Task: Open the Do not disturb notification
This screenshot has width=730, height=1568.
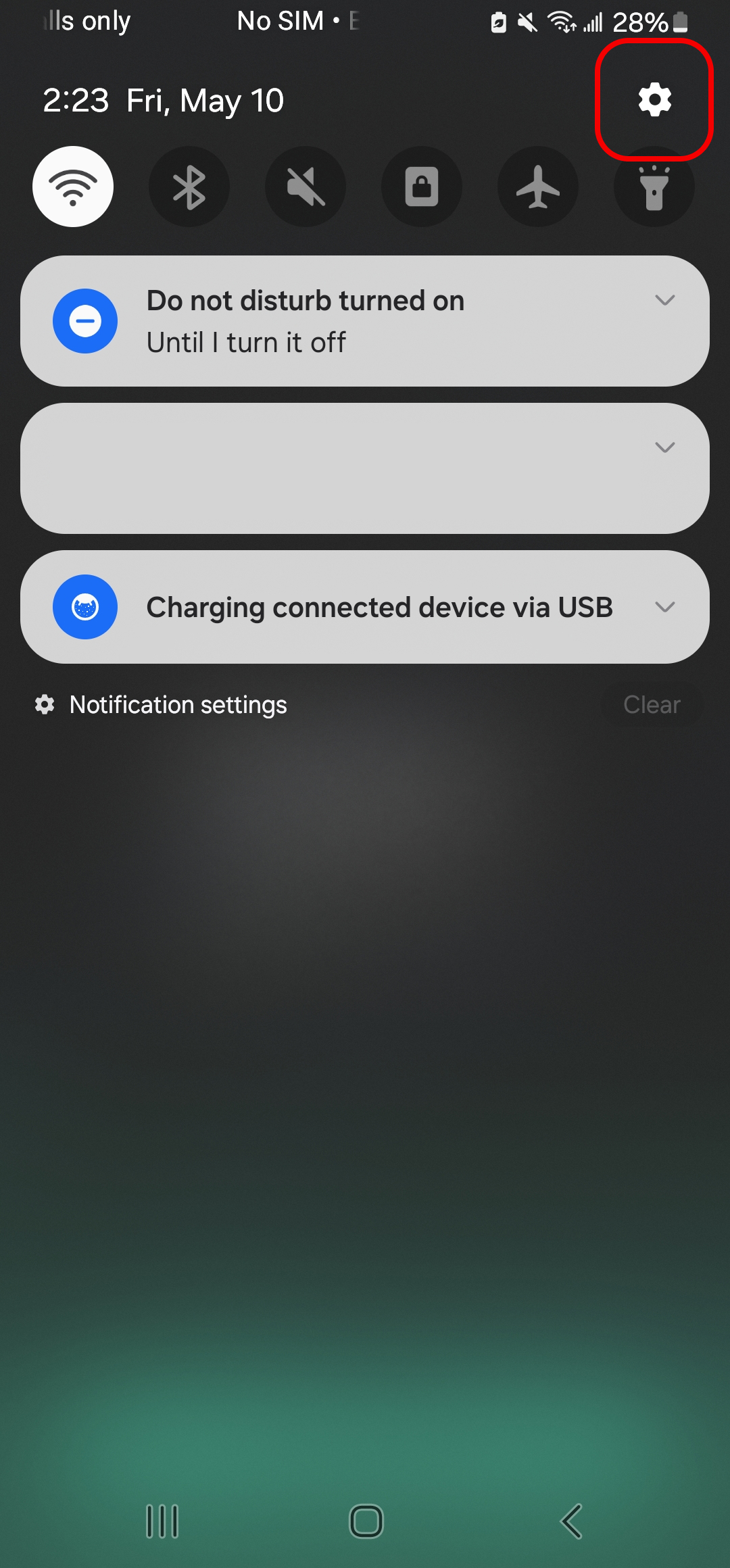Action: tap(365, 321)
